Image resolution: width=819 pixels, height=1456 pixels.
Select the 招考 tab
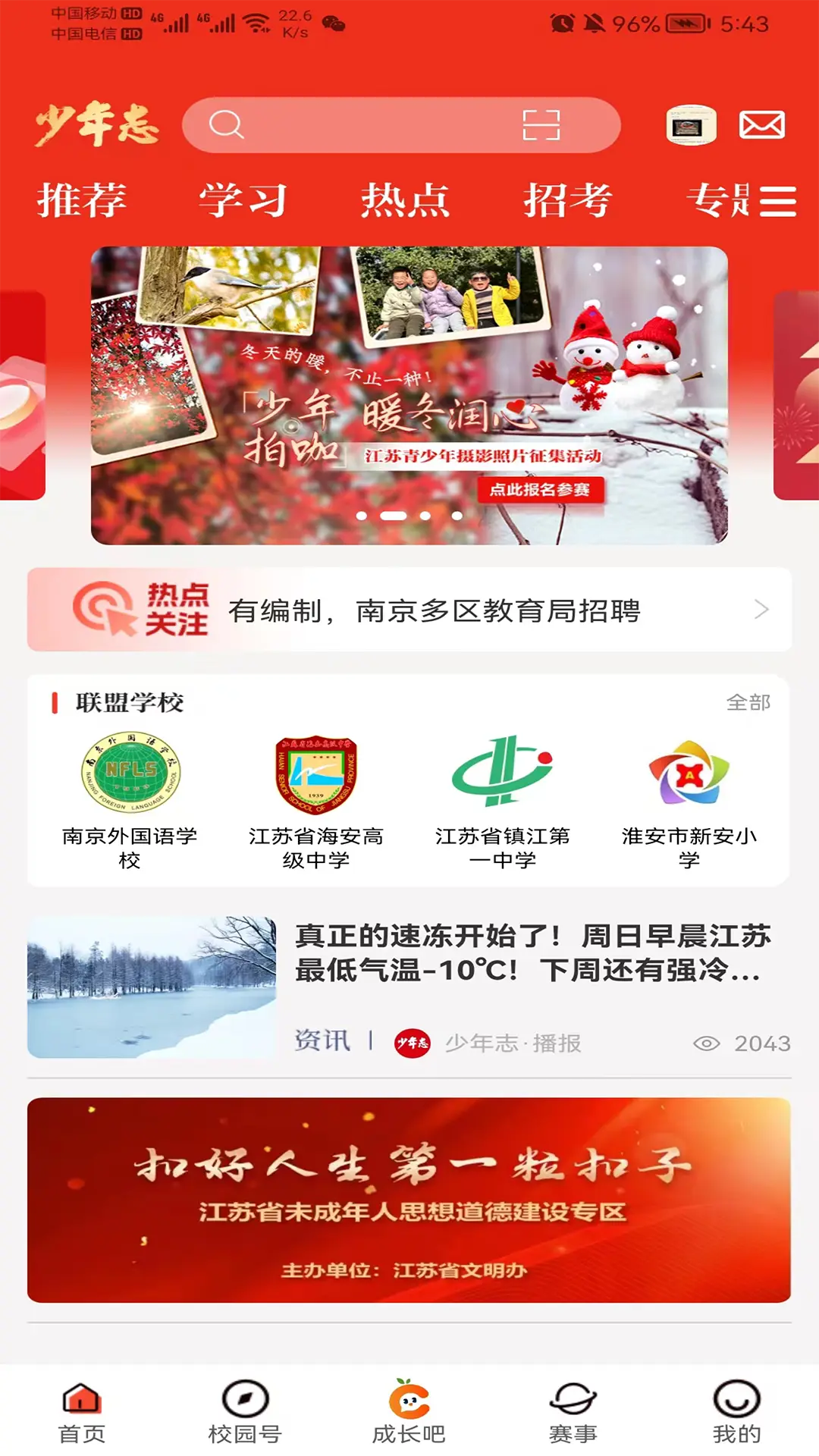pyautogui.click(x=567, y=200)
